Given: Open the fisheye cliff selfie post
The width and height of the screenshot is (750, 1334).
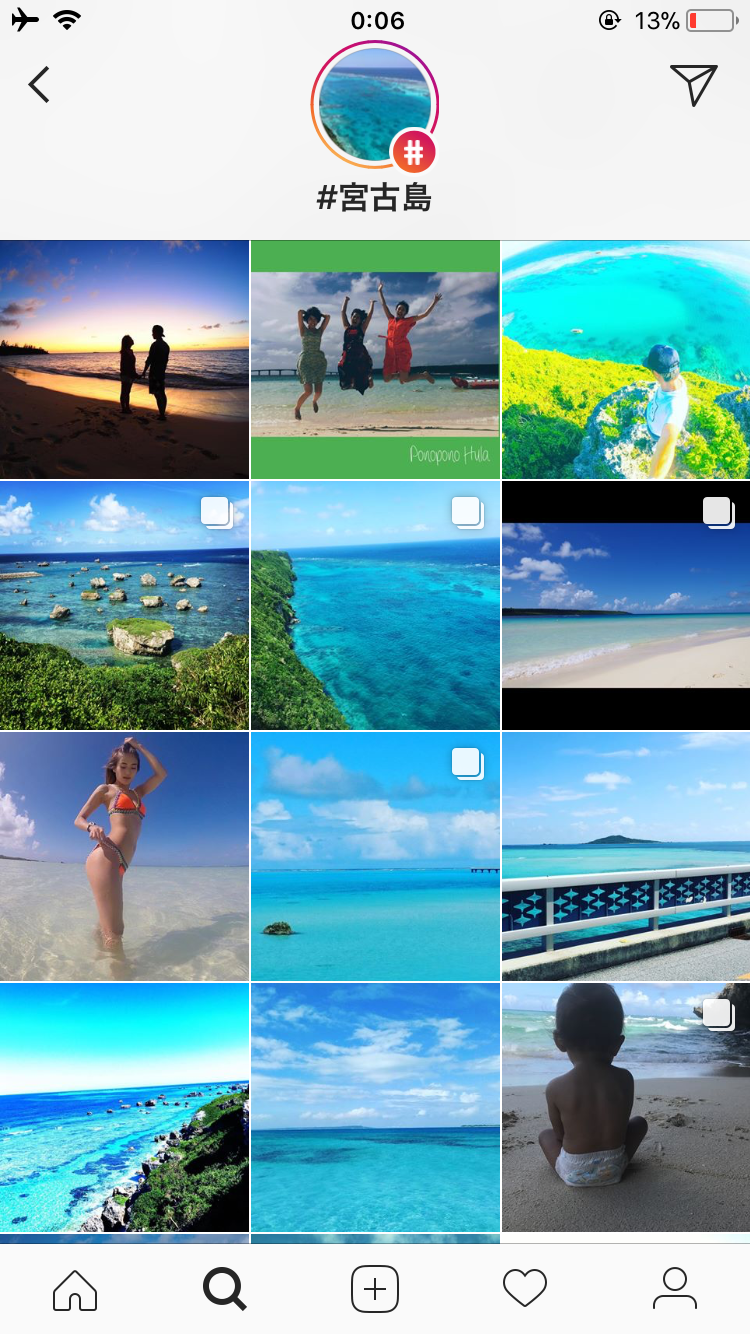Looking at the screenshot, I should [626, 359].
